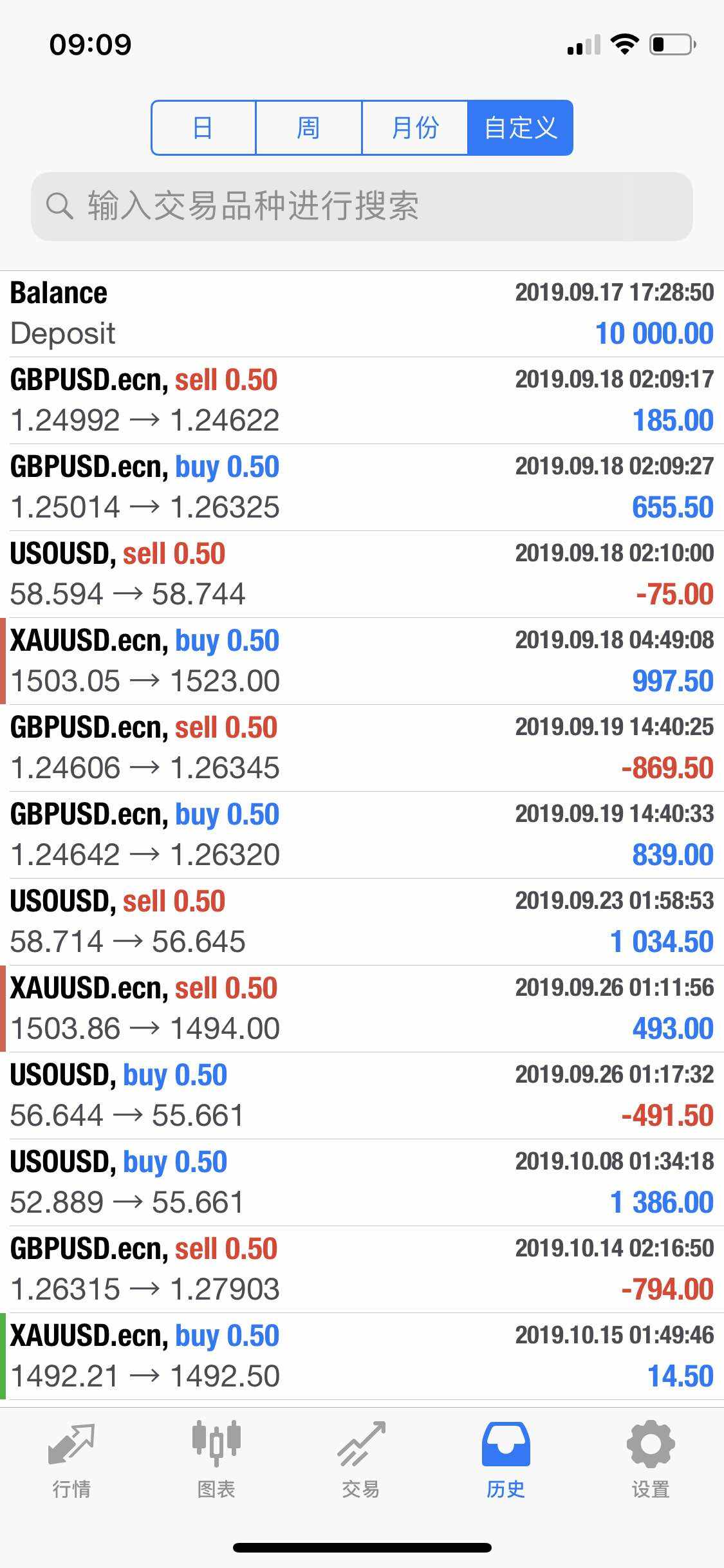Image resolution: width=724 pixels, height=1568 pixels.
Task: Choose the 月份 (month) period tab
Action: click(x=414, y=127)
